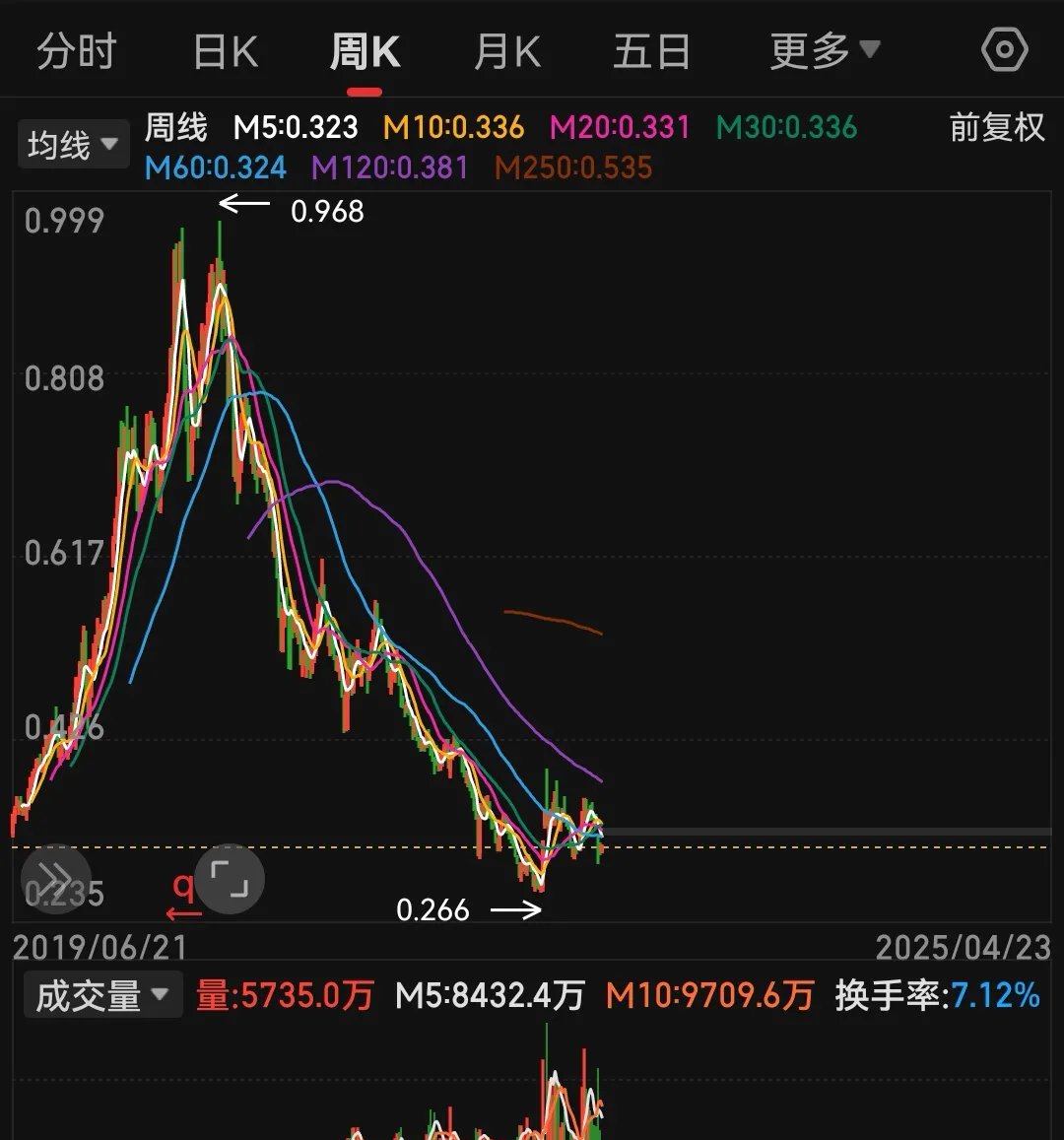Screen dimensions: 1064x1140
Task: Toggle 前复权 price adjustment mode
Action: click(x=996, y=128)
